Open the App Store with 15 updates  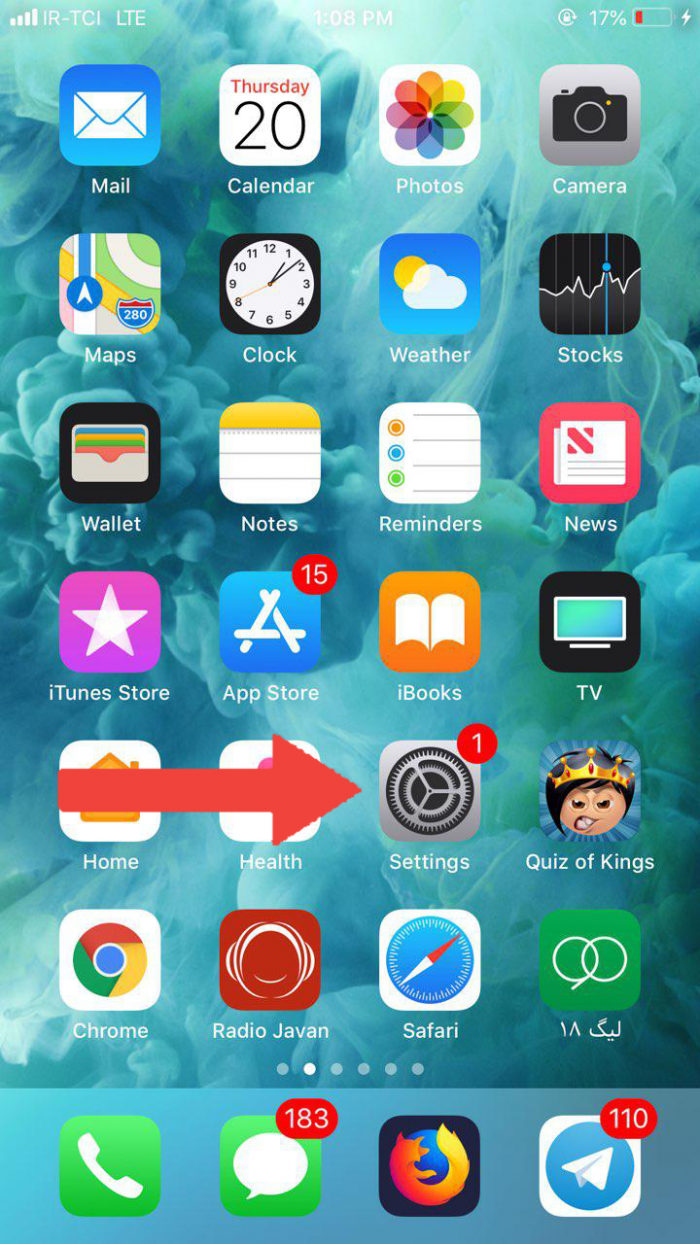point(270,622)
